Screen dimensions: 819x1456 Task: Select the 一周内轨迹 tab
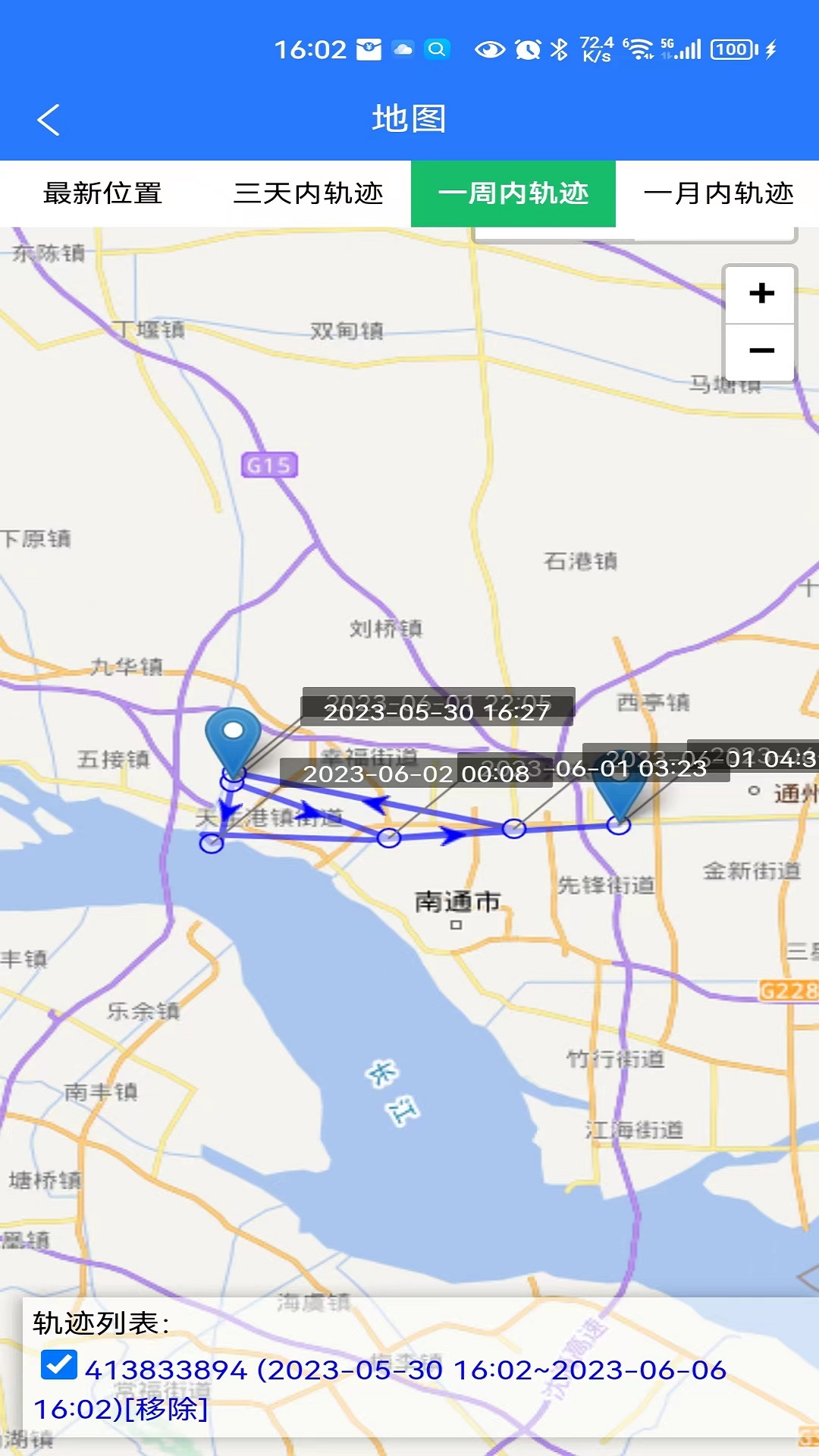pos(513,193)
